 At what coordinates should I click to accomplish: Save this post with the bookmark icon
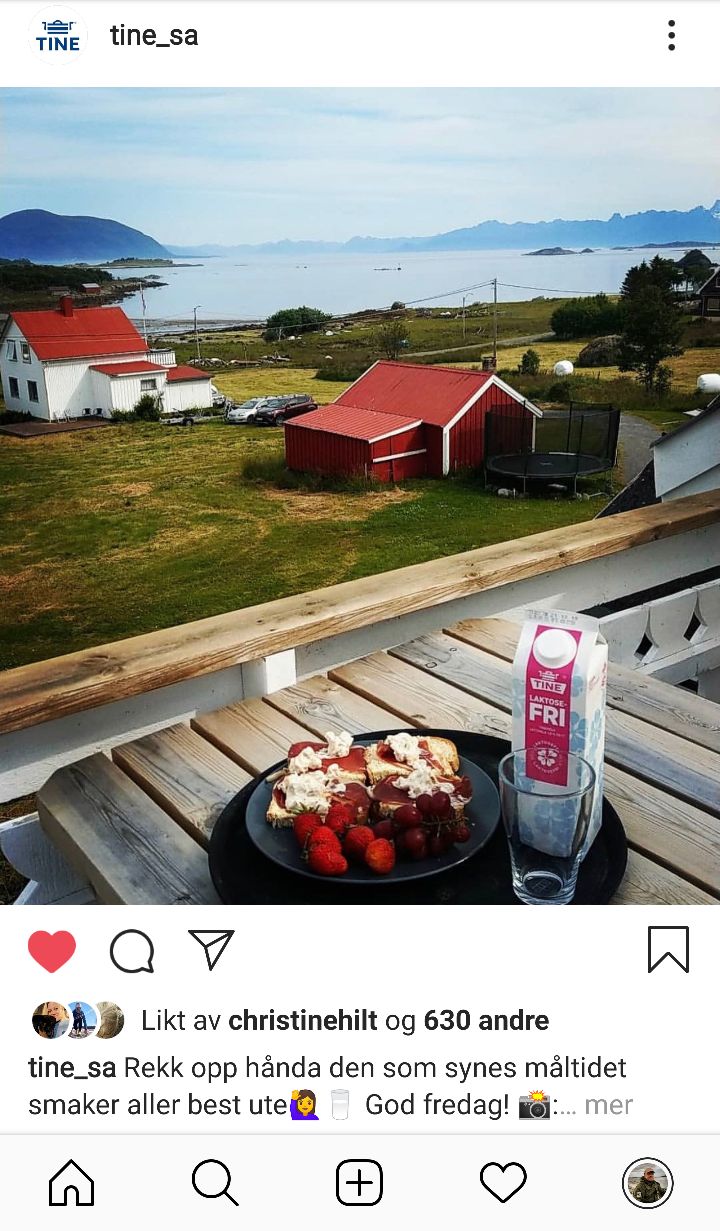tap(668, 949)
